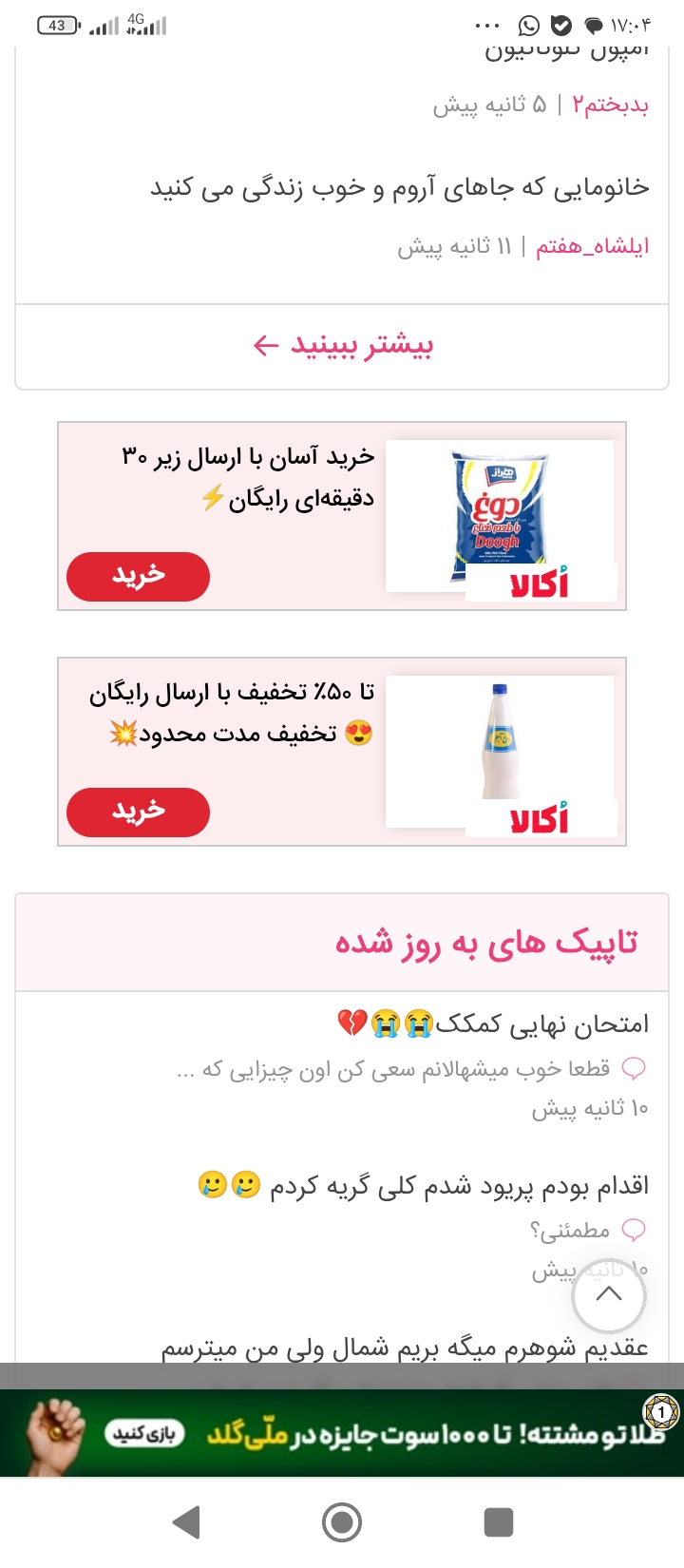Image resolution: width=684 pixels, height=1568 pixels.
Task: Open the بدبختم۲ user profile link
Action: pos(610,105)
